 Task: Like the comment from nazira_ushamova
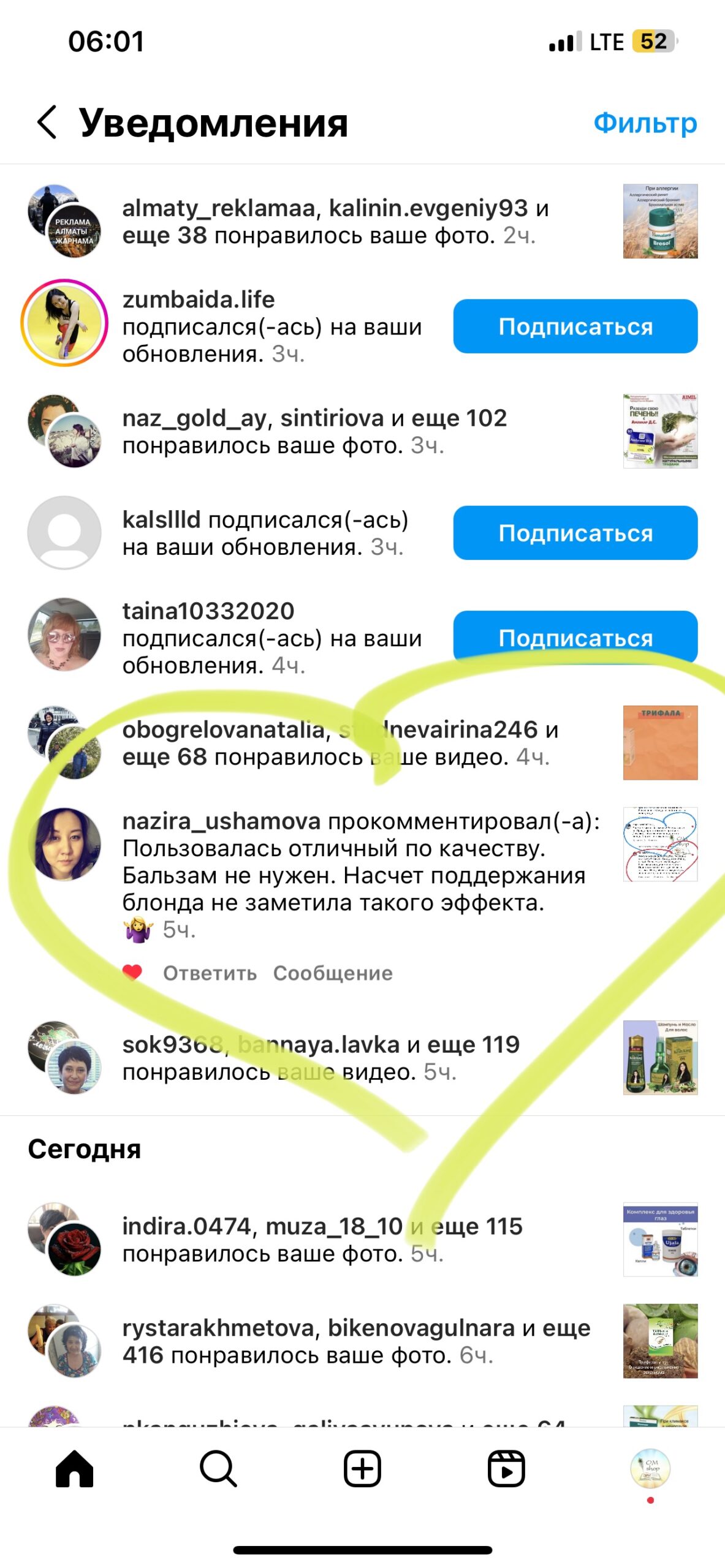132,973
